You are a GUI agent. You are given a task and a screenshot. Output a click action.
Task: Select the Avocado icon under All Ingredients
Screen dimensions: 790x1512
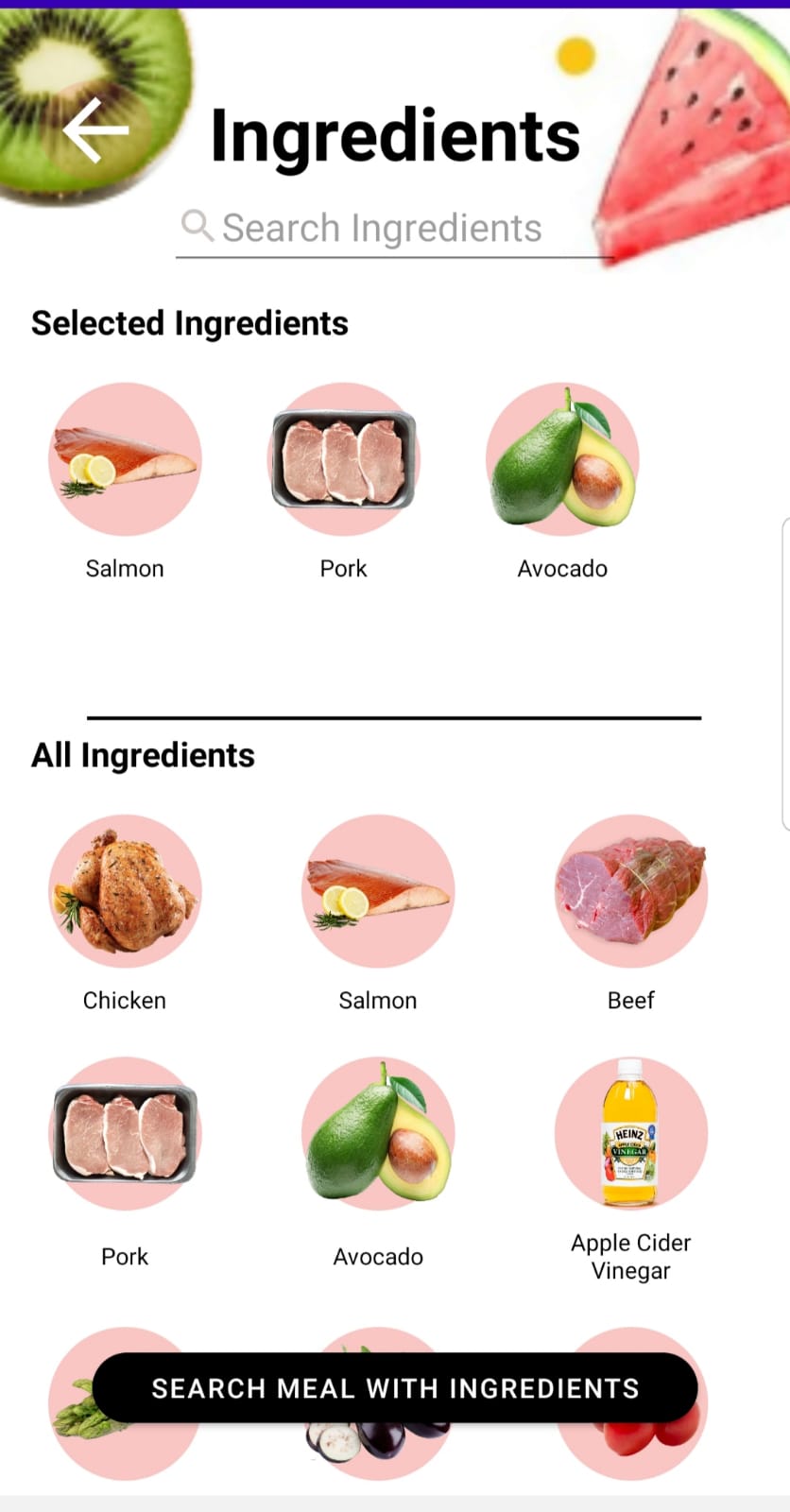377,1132
